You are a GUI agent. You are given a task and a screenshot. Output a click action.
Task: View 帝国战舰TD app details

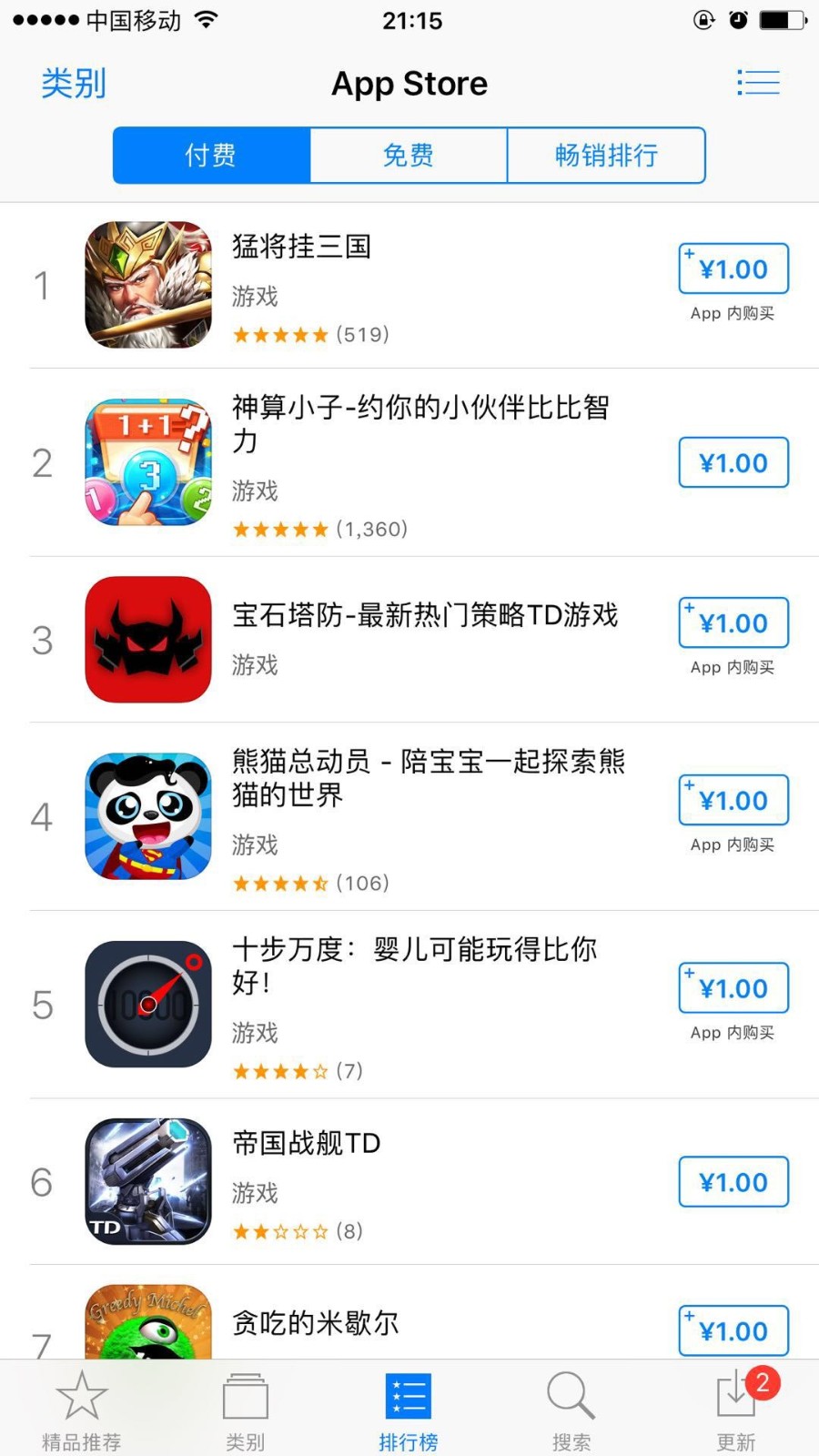pos(306,1143)
